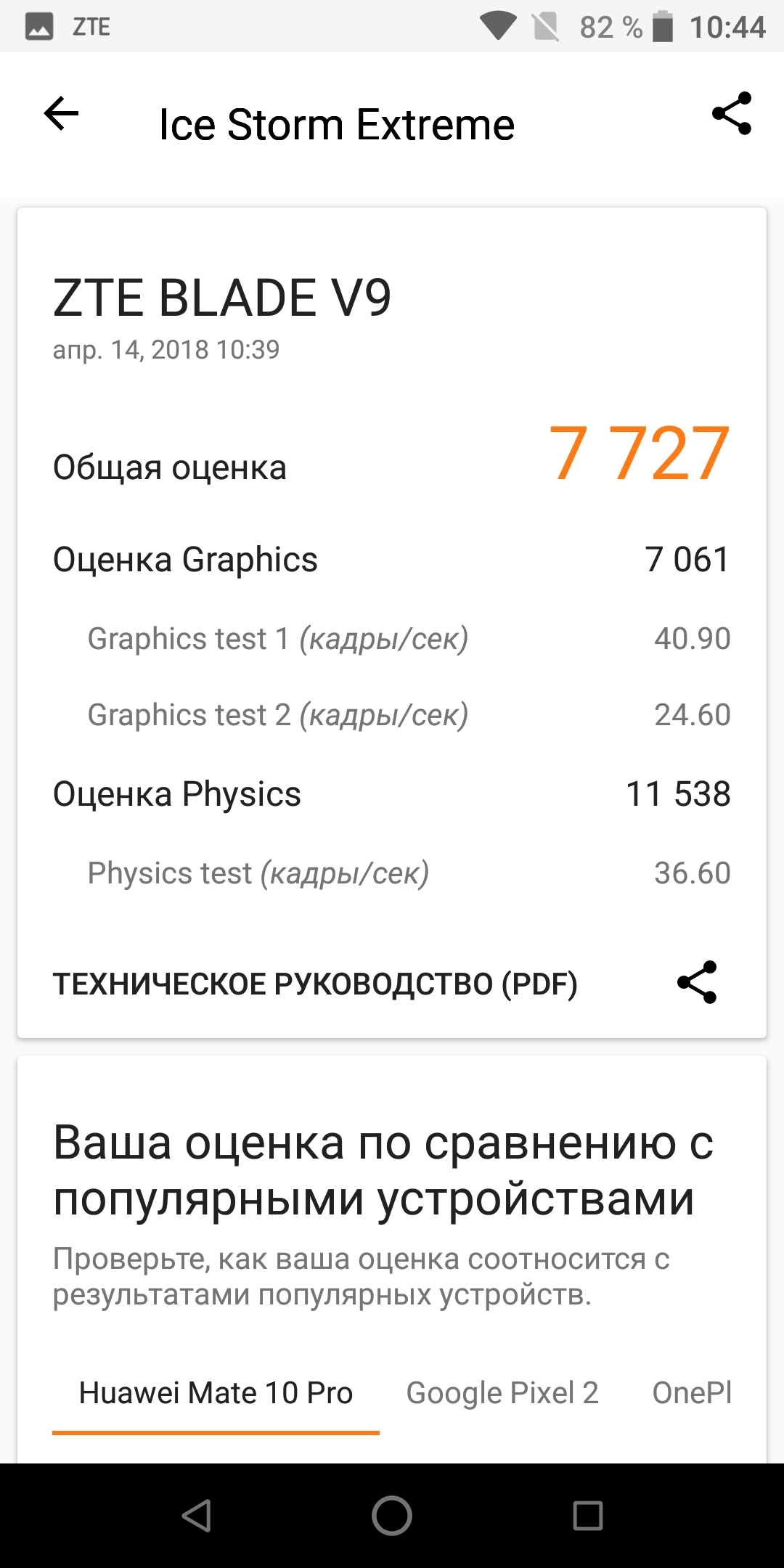Screen dimensions: 784x1568
Task: Tap the share icon inside the result card
Action: 697,982
